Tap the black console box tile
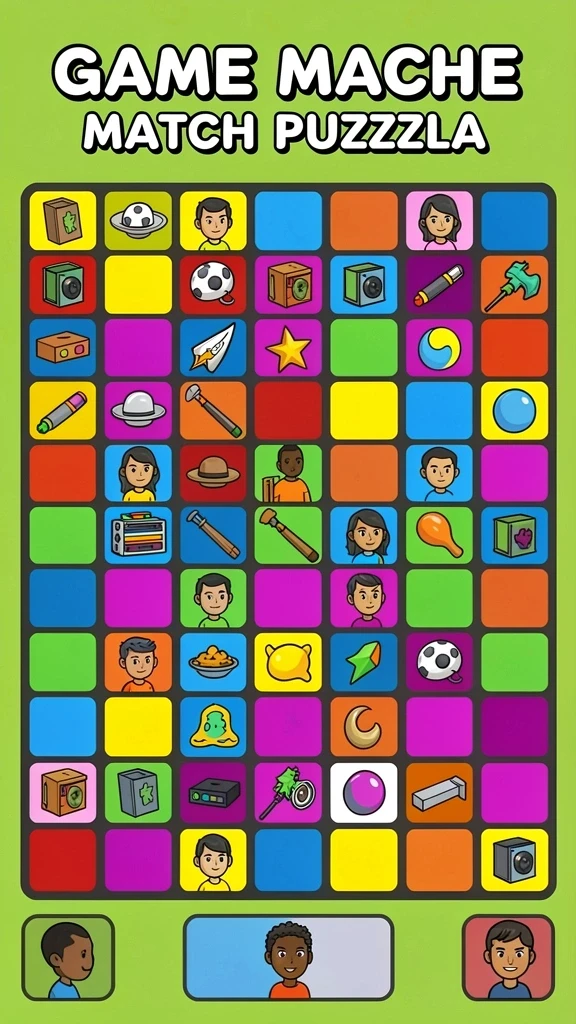This screenshot has width=576, height=1024. point(213,792)
